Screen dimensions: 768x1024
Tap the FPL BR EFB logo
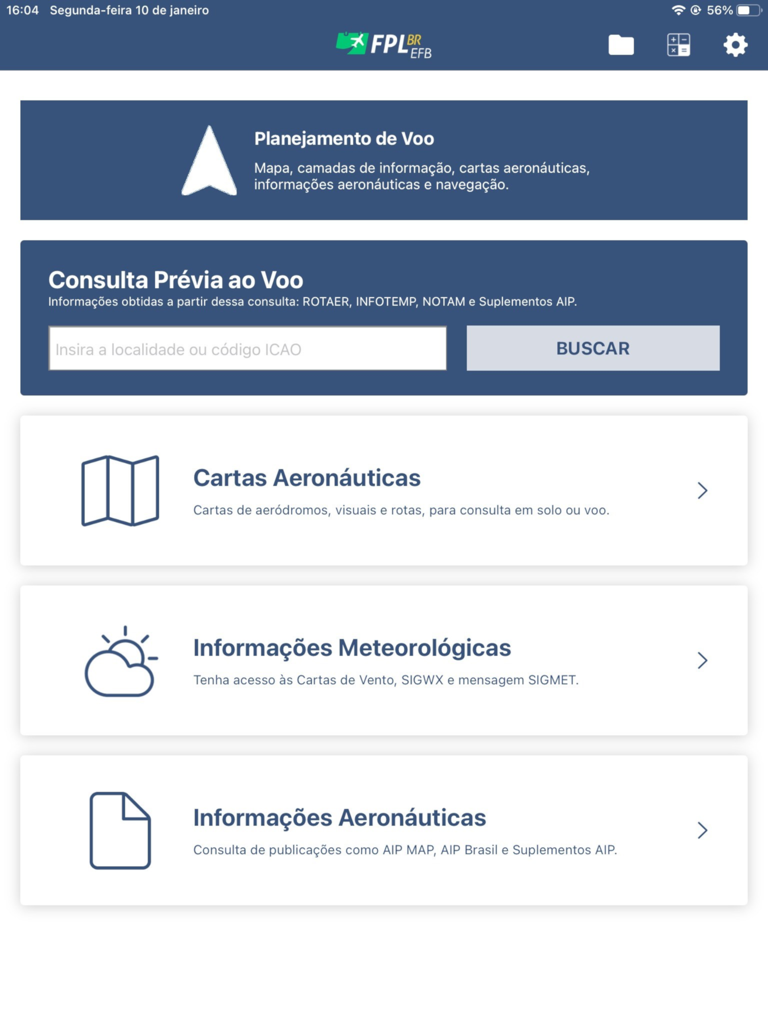coord(384,44)
